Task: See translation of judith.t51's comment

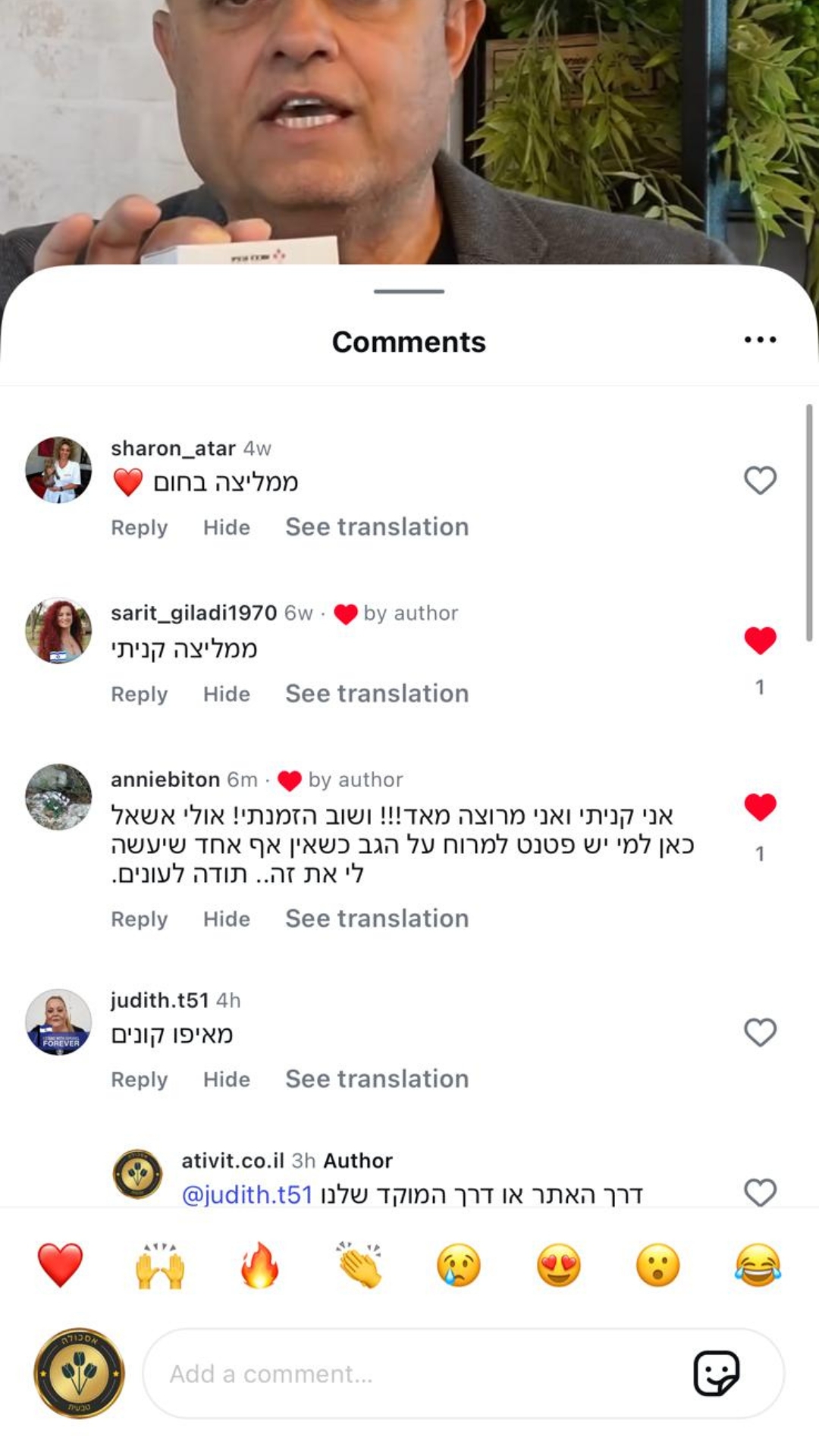Action: point(377,1079)
